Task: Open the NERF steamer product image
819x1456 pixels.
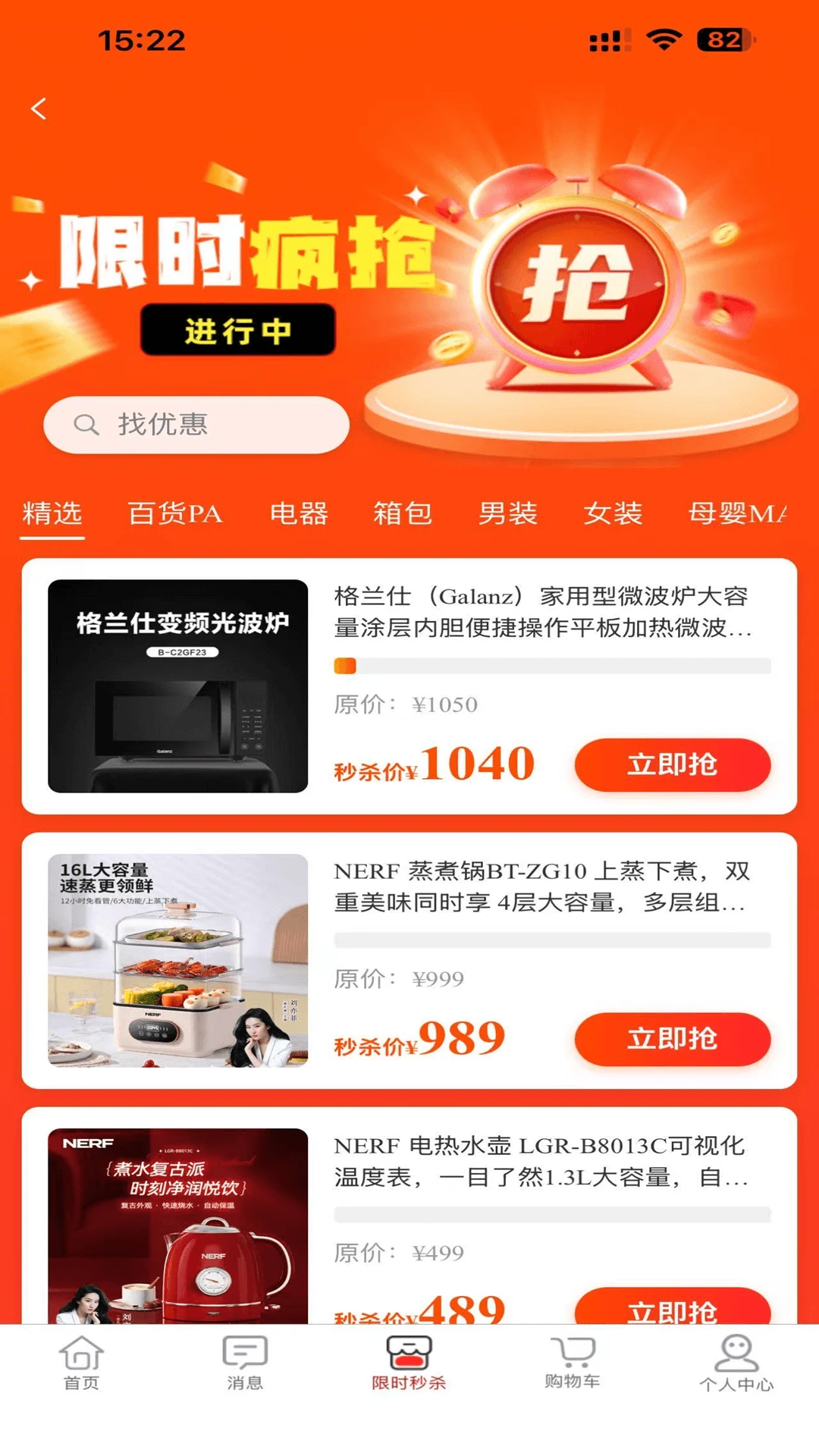Action: [178, 961]
